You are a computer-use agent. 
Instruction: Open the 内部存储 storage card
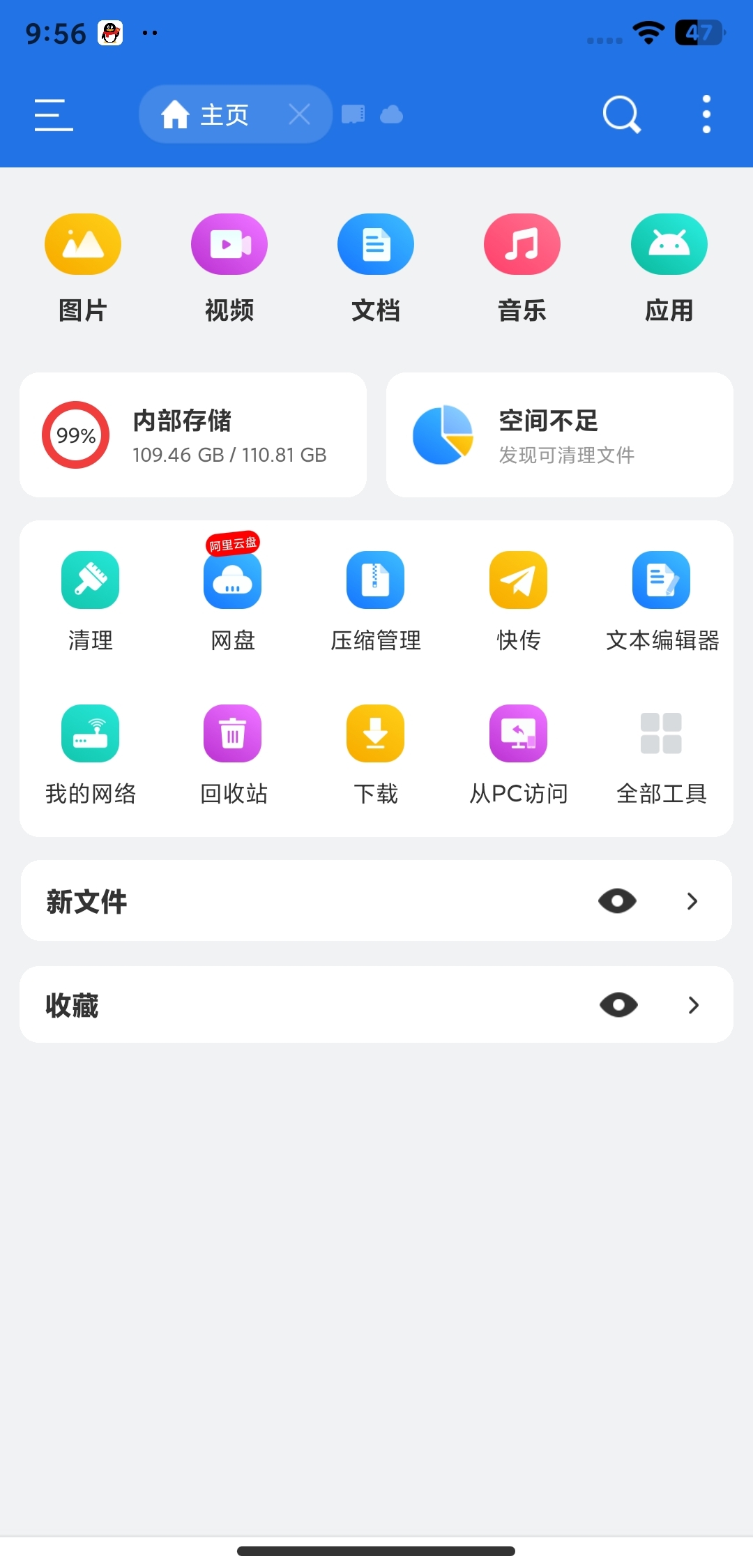pyautogui.click(x=193, y=435)
